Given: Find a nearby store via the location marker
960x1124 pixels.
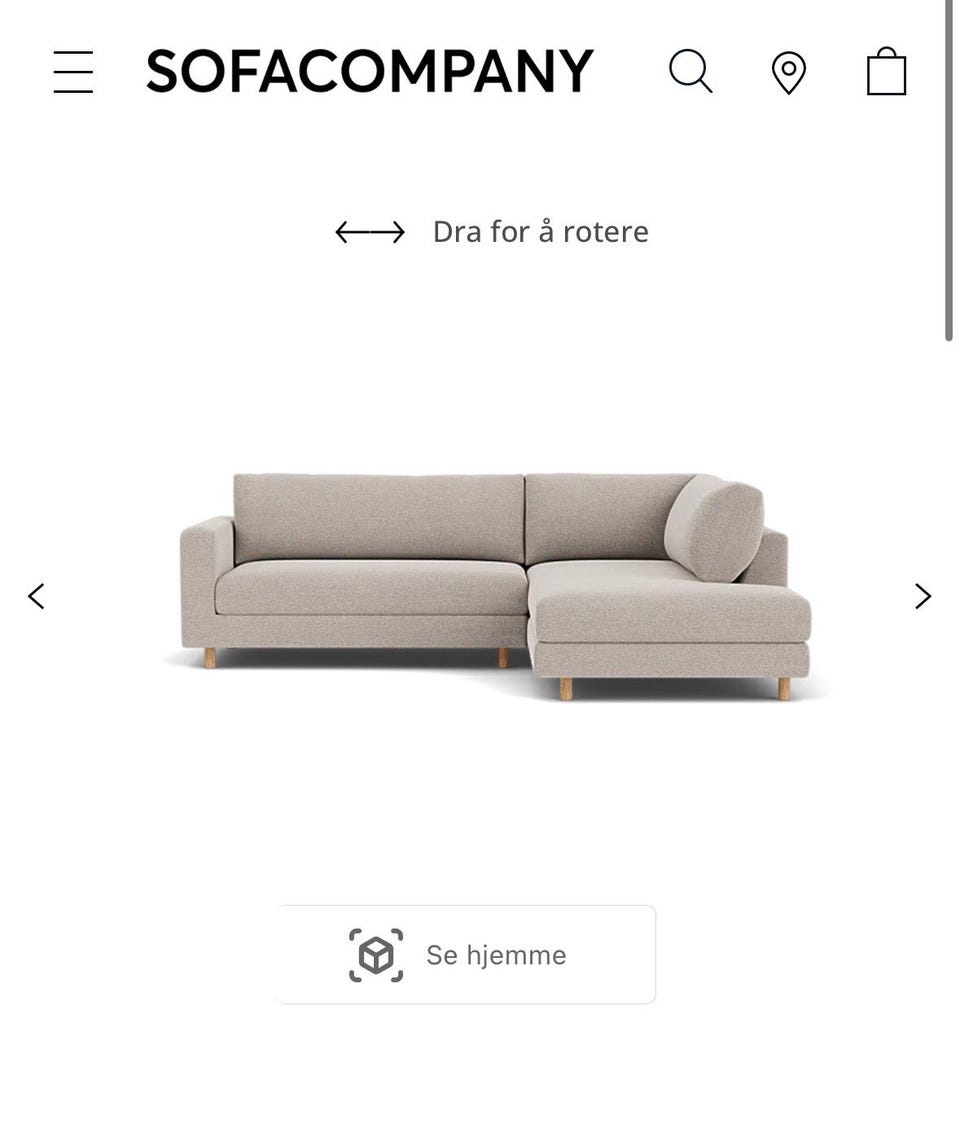Looking at the screenshot, I should click(789, 70).
